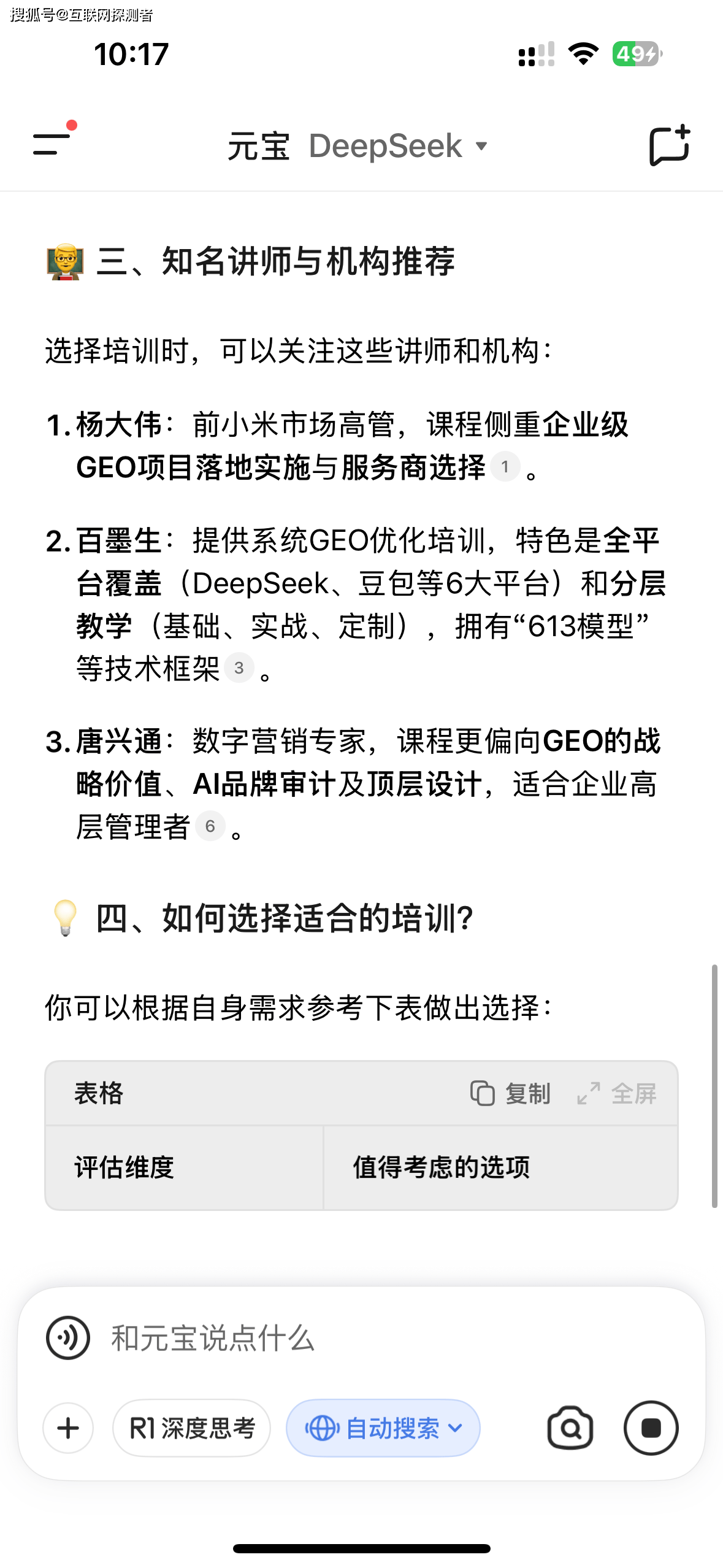Open citation 3 after 百墨生

[x=239, y=668]
